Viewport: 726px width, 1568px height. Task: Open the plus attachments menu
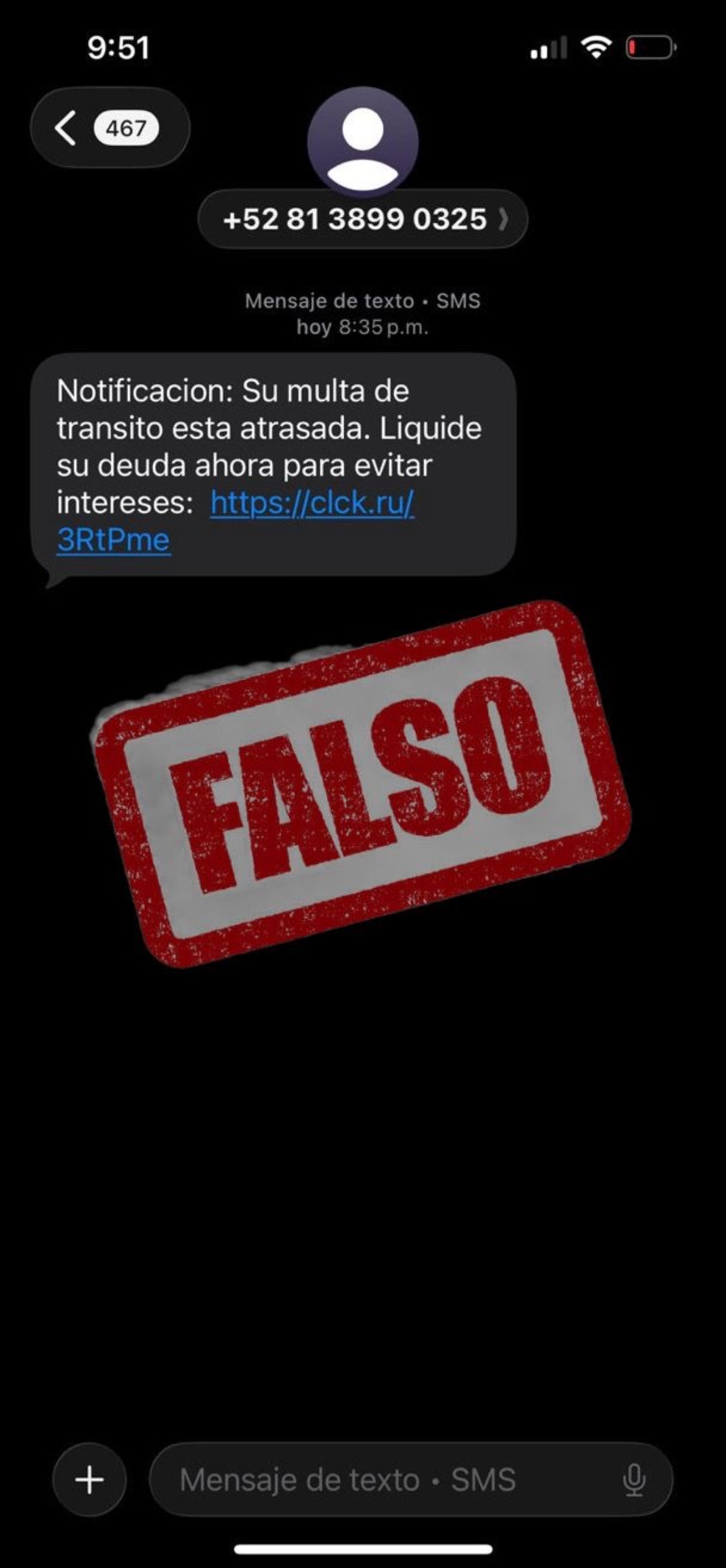click(x=90, y=1479)
